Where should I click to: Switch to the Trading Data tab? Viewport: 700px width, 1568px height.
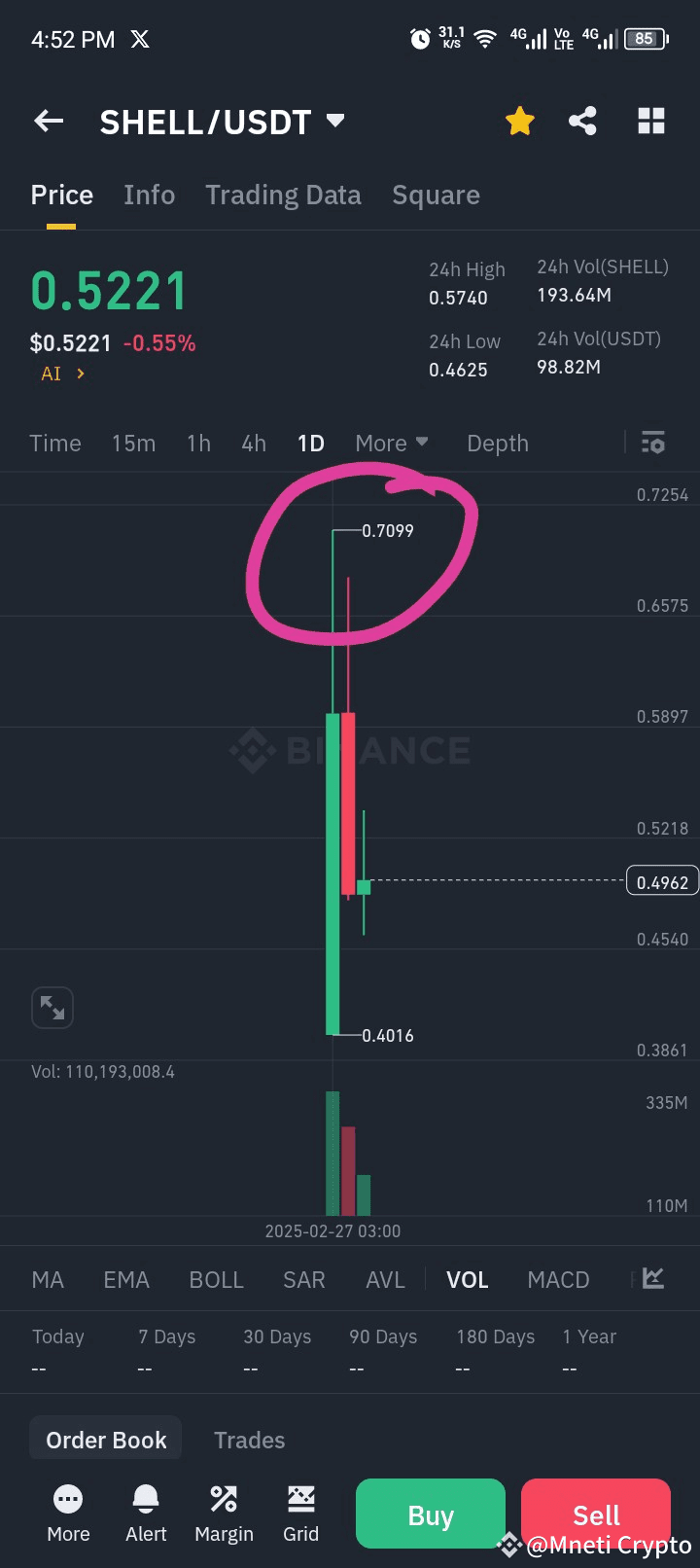coord(283,195)
